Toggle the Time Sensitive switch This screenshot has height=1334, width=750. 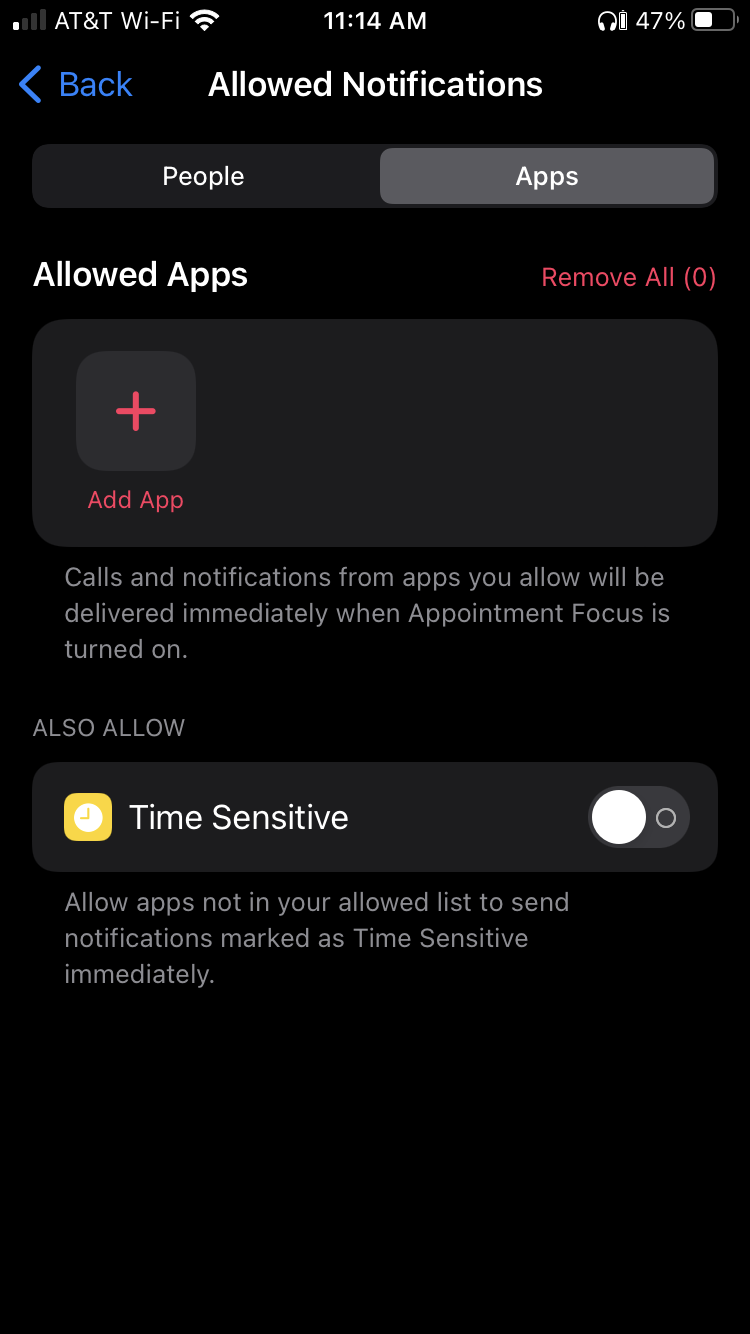(638, 818)
